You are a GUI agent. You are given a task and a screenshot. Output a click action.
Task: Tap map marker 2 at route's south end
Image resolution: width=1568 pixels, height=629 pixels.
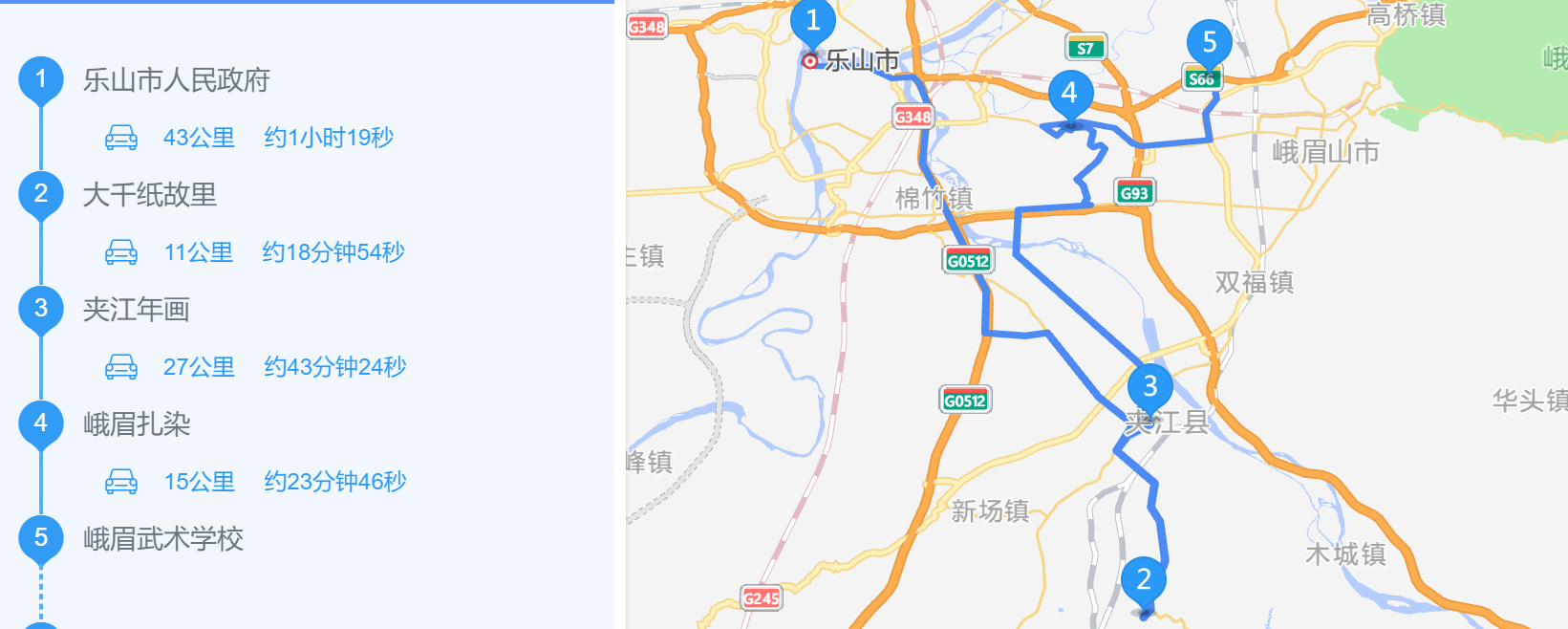tap(1144, 579)
